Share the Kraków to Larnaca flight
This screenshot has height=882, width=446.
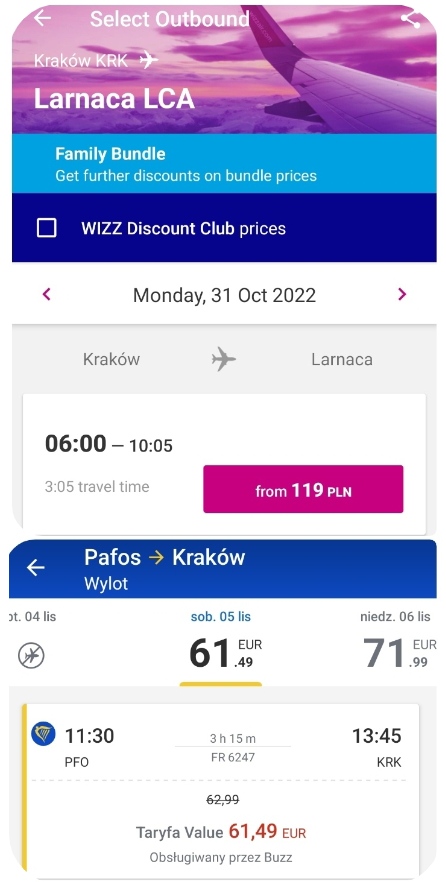pos(411,19)
